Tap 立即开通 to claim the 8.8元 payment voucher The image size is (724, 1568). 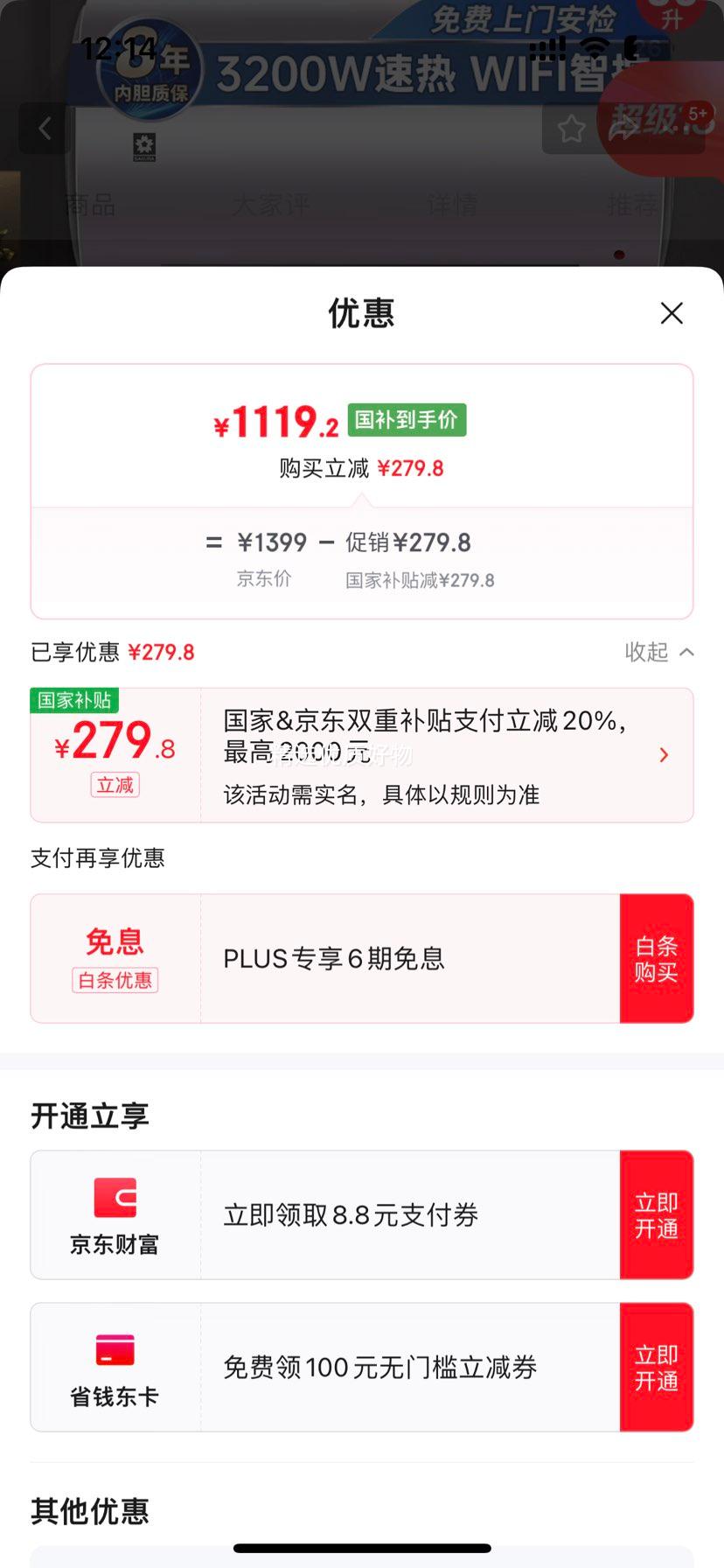click(x=657, y=1214)
